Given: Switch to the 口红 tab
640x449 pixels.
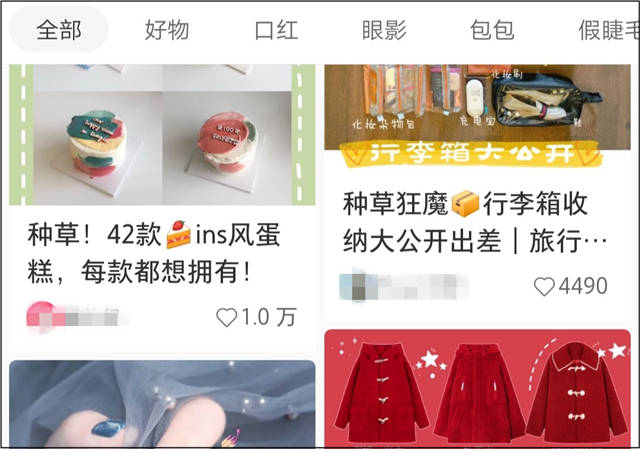Looking at the screenshot, I should coord(276,29).
